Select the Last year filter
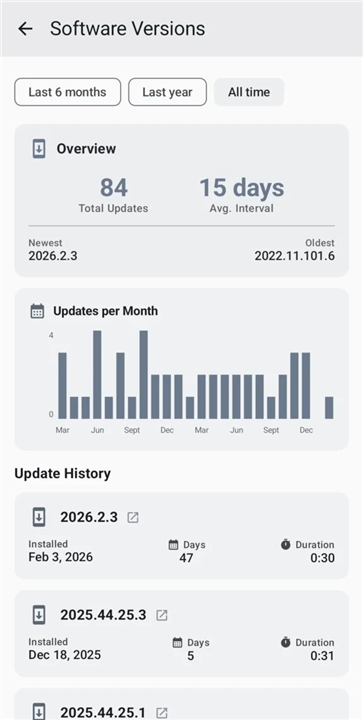This screenshot has width=363, height=720. (x=167, y=92)
